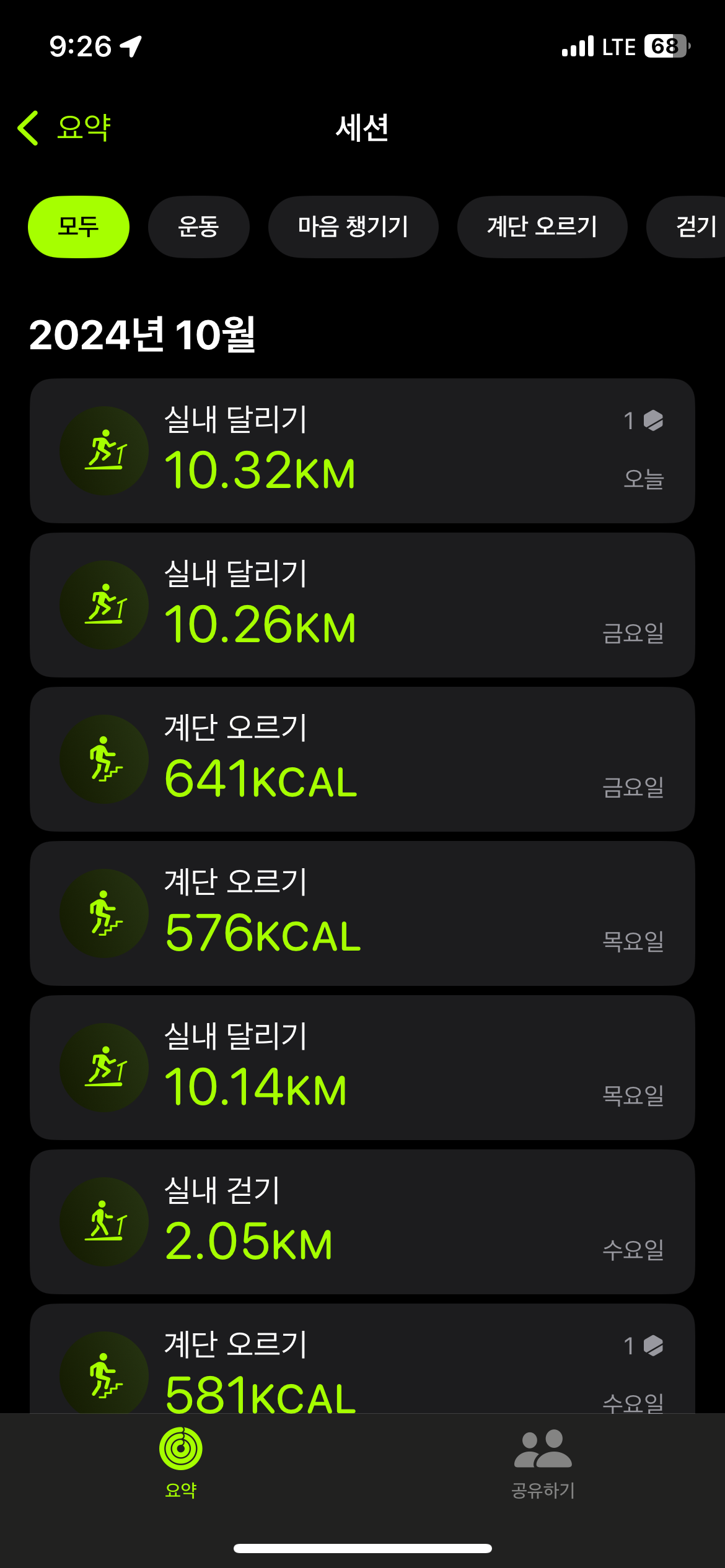This screenshot has width=725, height=1568.
Task: View the 2.05KM 실내 걷기 session
Action: (362, 1222)
